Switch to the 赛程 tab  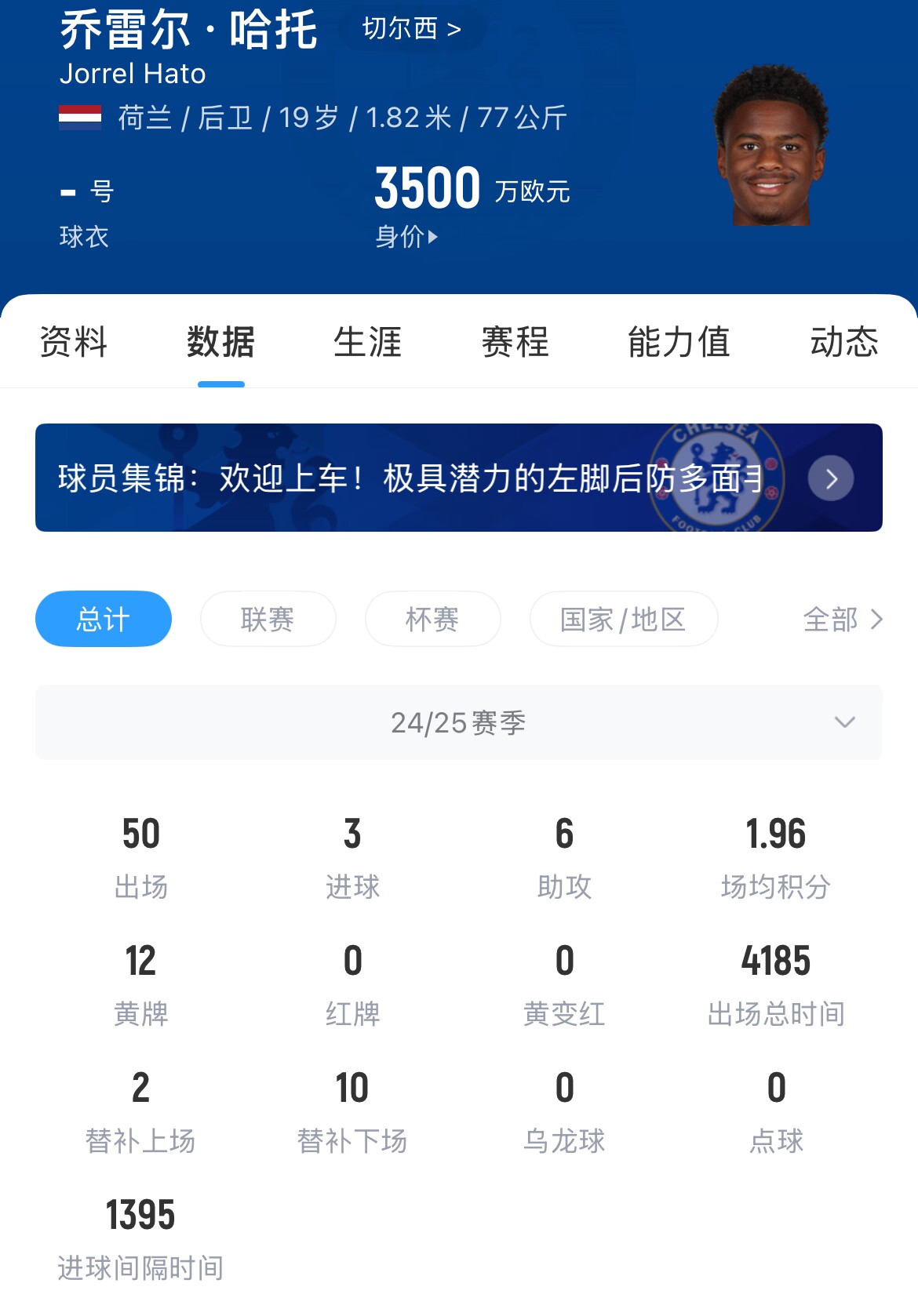click(x=515, y=342)
